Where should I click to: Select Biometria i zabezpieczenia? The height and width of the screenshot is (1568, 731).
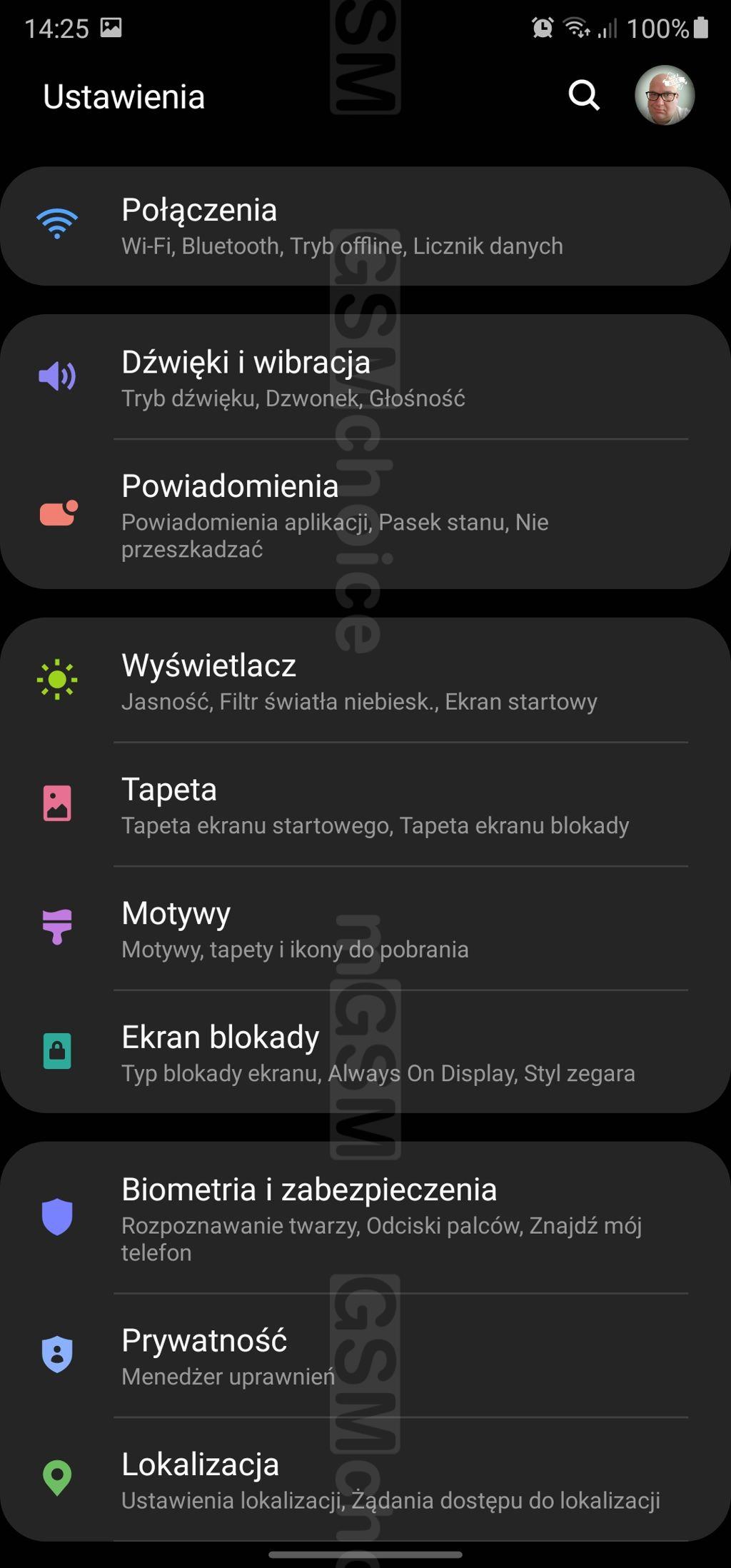pyautogui.click(x=365, y=1218)
